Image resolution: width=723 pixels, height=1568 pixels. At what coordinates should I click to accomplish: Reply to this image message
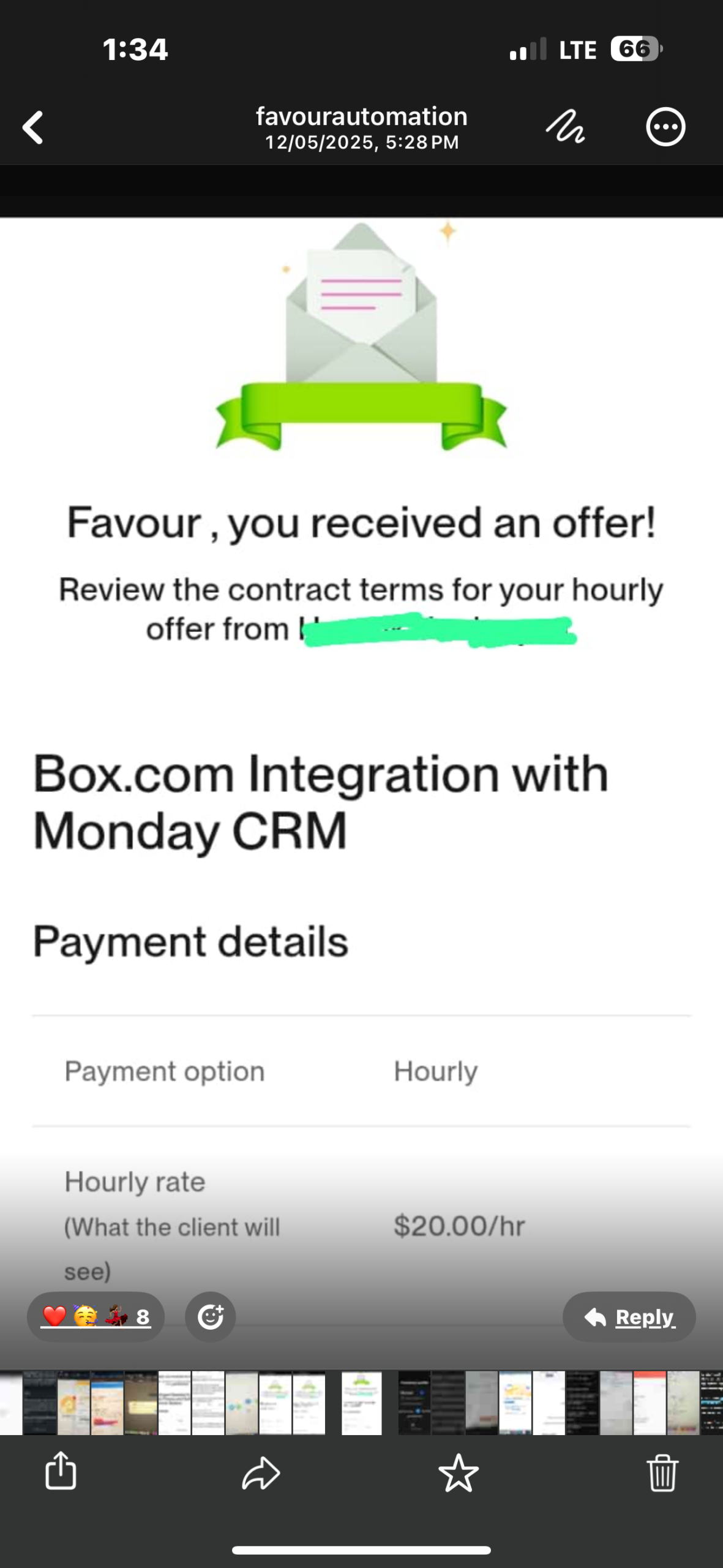click(x=629, y=1317)
